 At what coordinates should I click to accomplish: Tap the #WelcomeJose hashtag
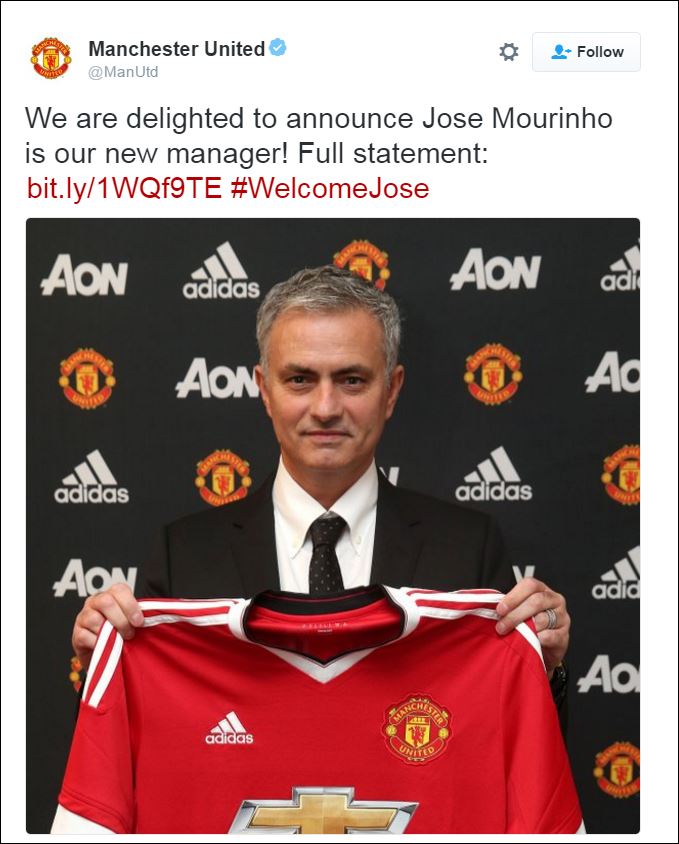coord(329,188)
